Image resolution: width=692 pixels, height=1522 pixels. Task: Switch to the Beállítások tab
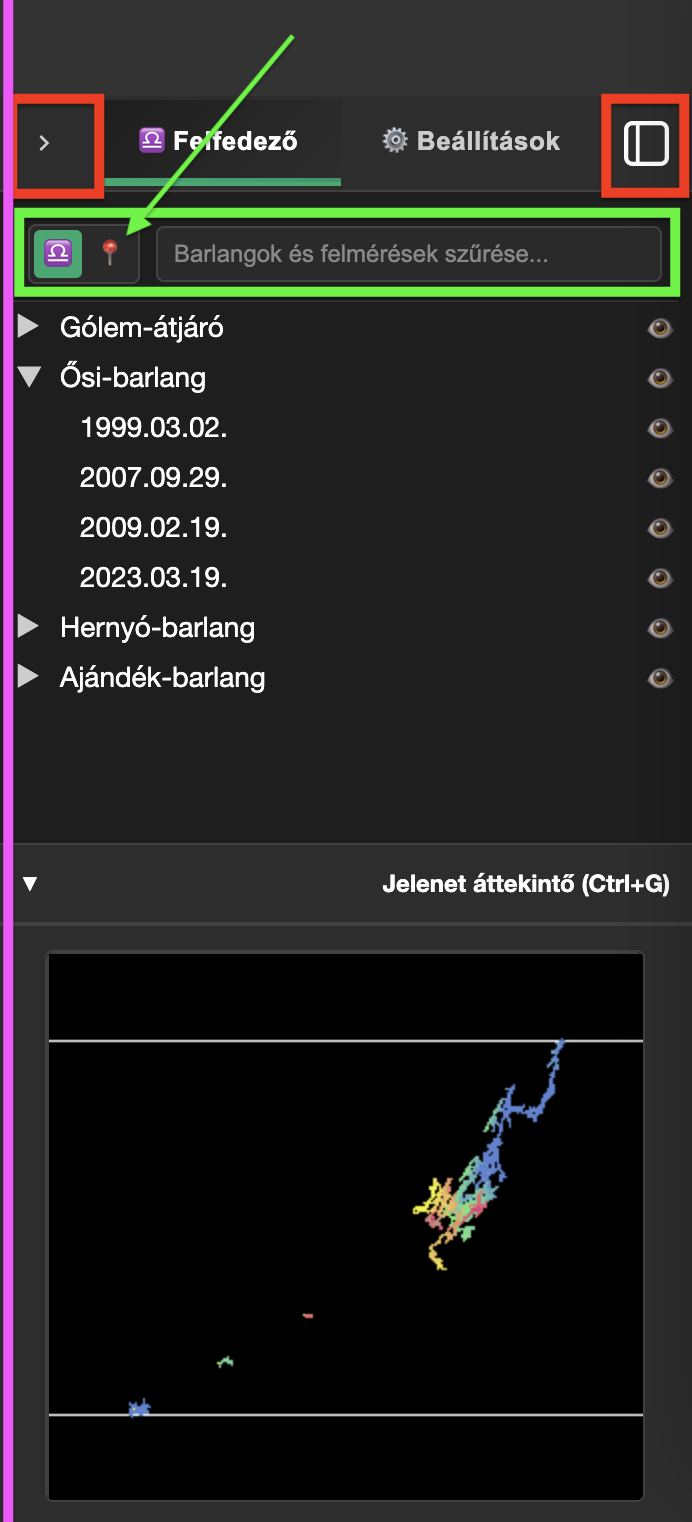click(x=471, y=141)
